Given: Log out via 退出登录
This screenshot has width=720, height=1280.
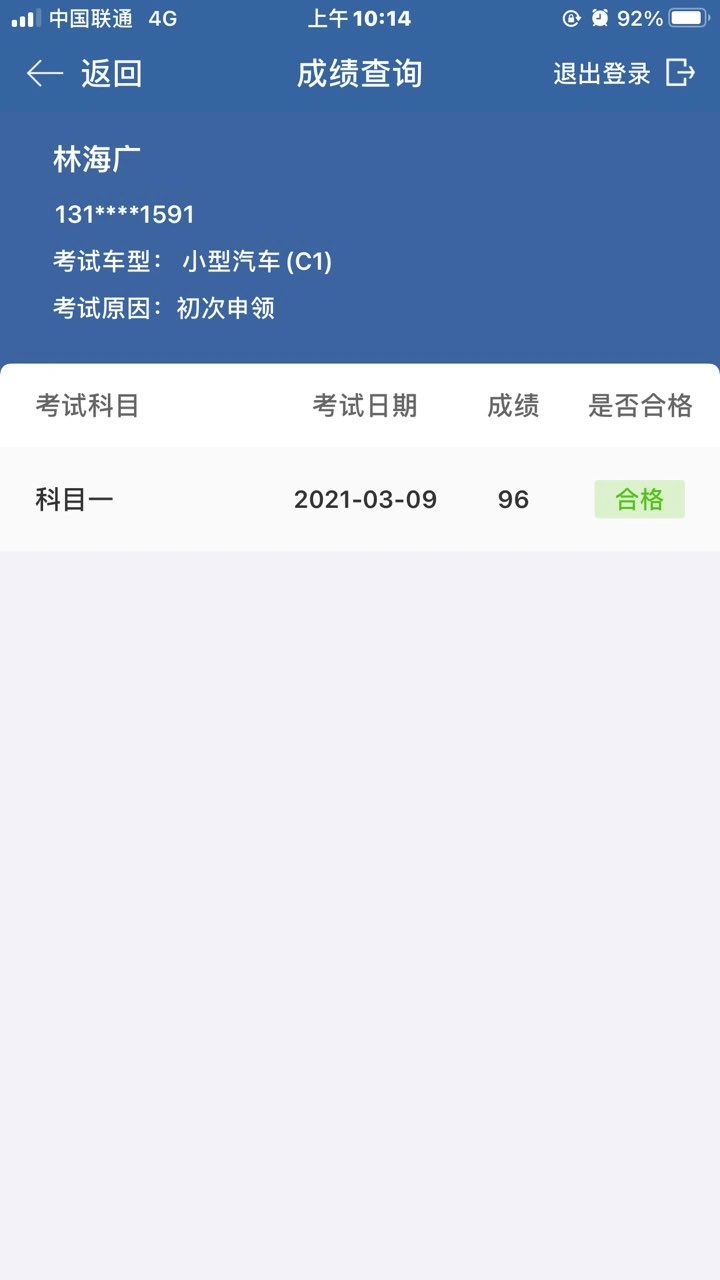Looking at the screenshot, I should pos(623,73).
